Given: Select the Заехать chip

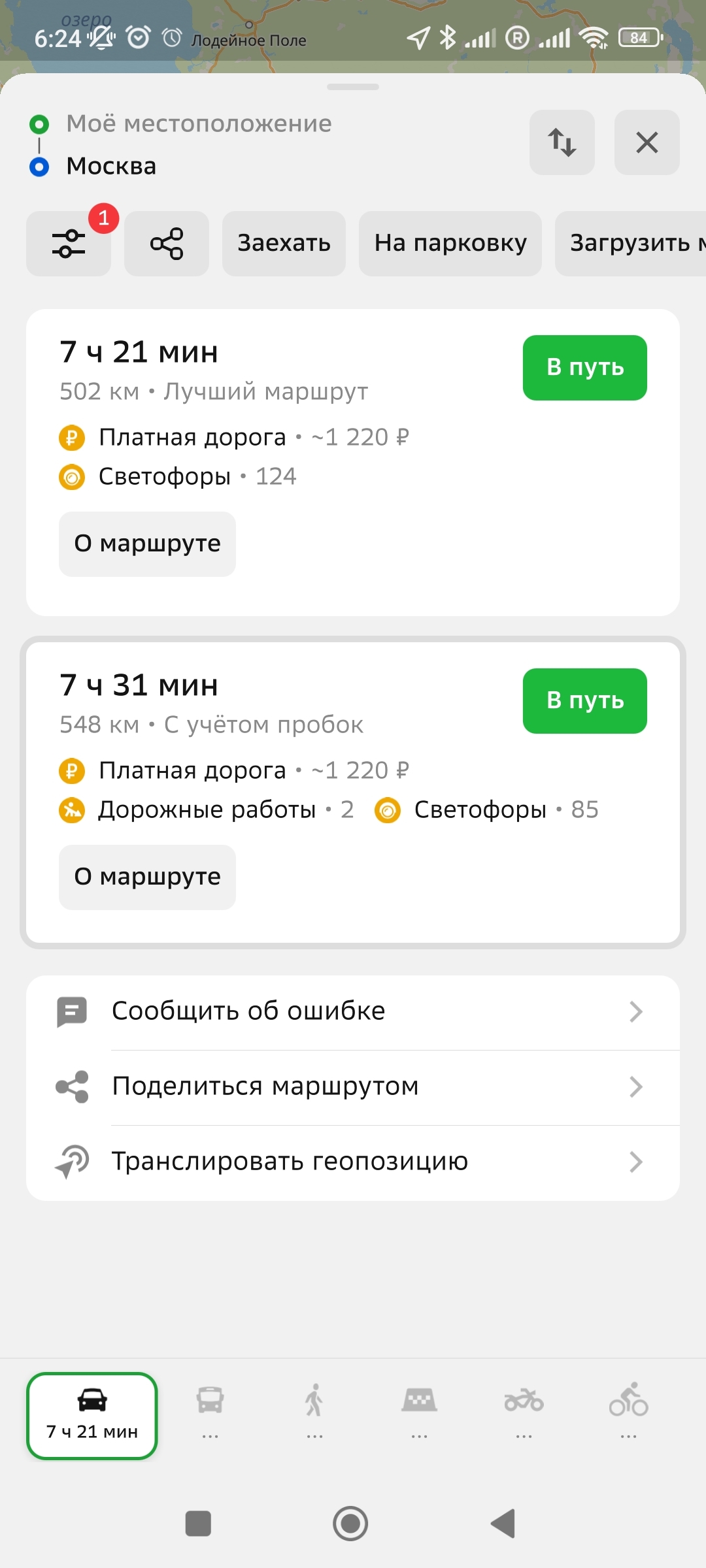Looking at the screenshot, I should tap(284, 244).
